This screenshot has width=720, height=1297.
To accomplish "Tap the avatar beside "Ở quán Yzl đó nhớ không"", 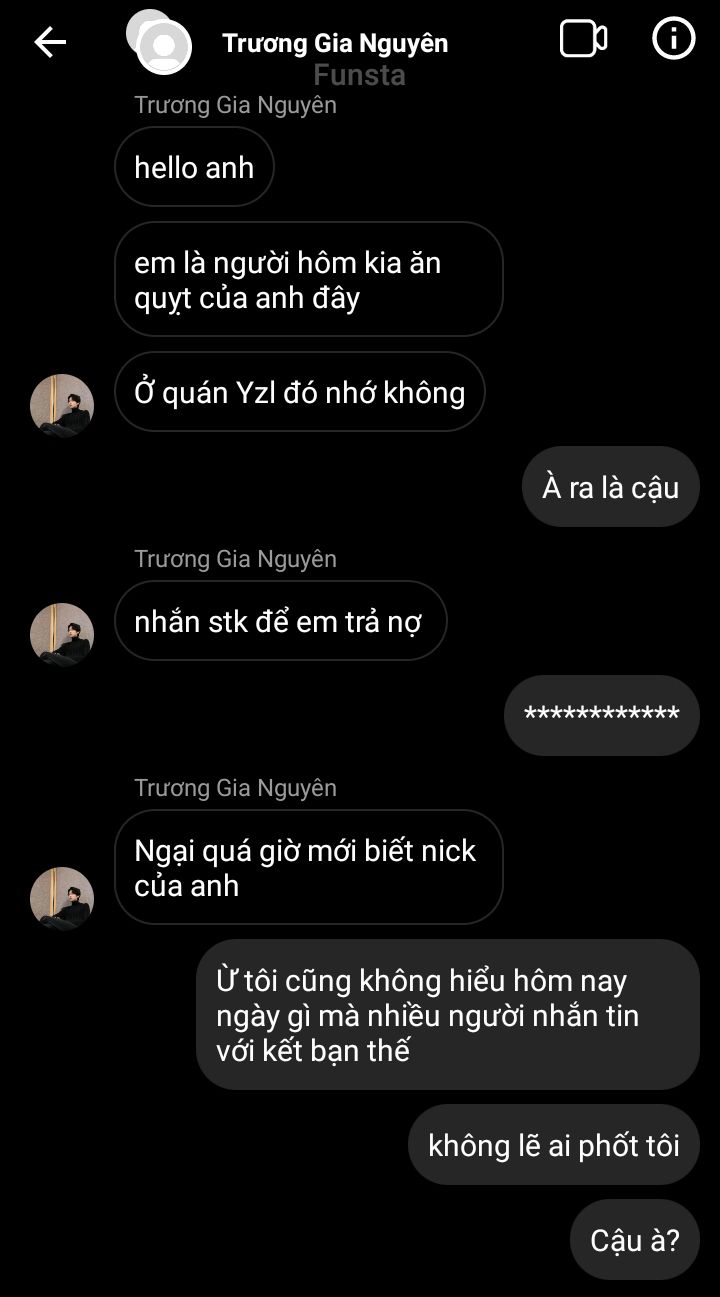I will point(62,405).
